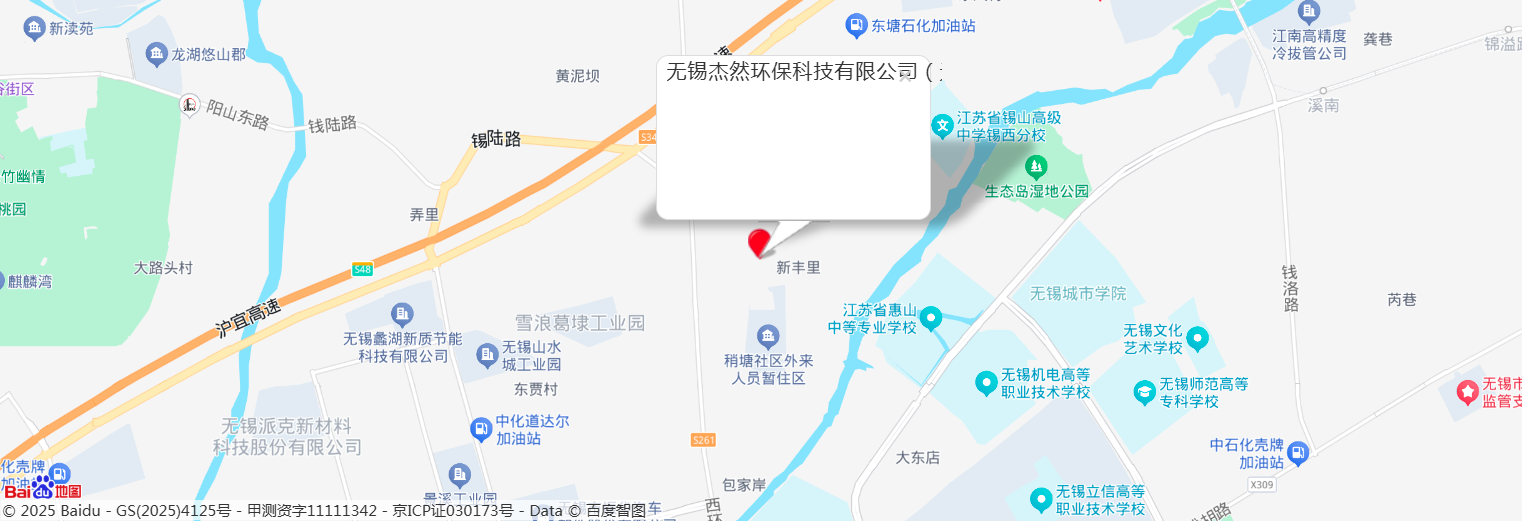Close the 无锡杰然环保科技有限公司 info window
The image size is (1522, 521).
tap(905, 76)
